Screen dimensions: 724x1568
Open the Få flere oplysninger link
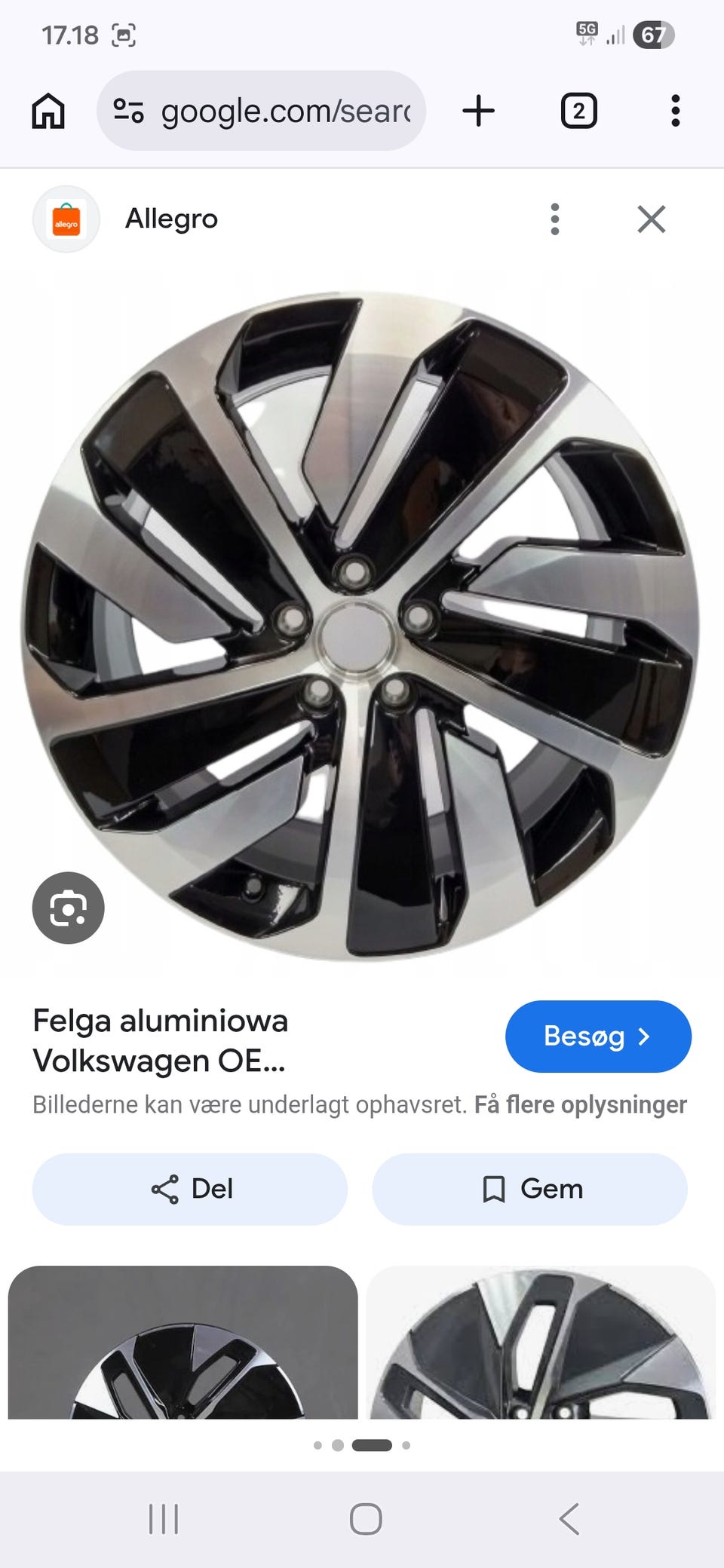pos(580,1104)
